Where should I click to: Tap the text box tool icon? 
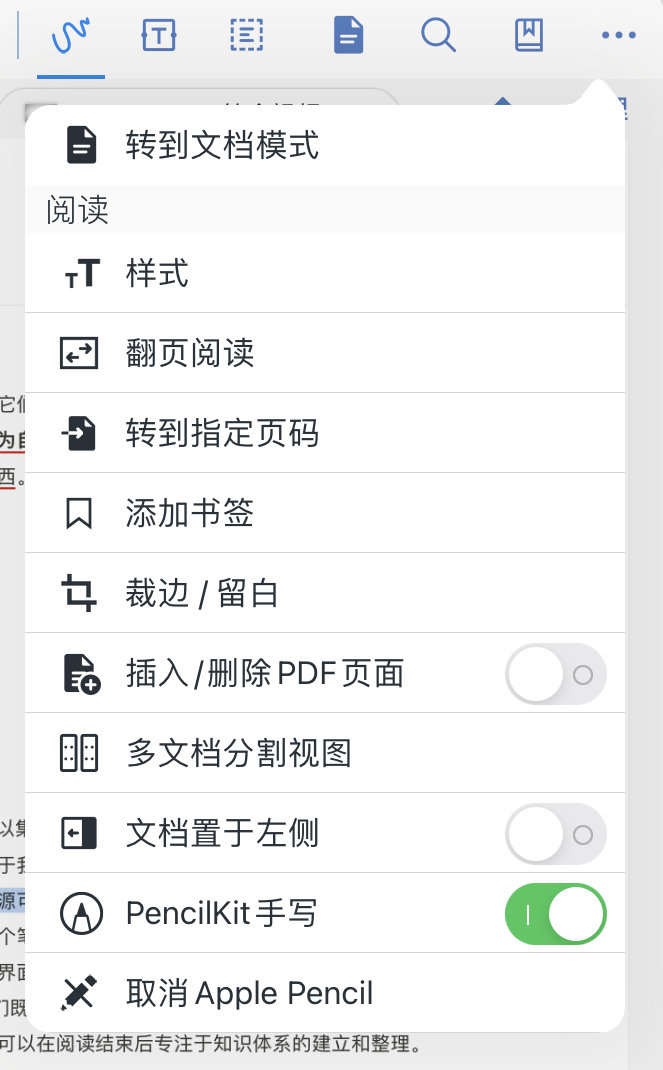[x=159, y=35]
